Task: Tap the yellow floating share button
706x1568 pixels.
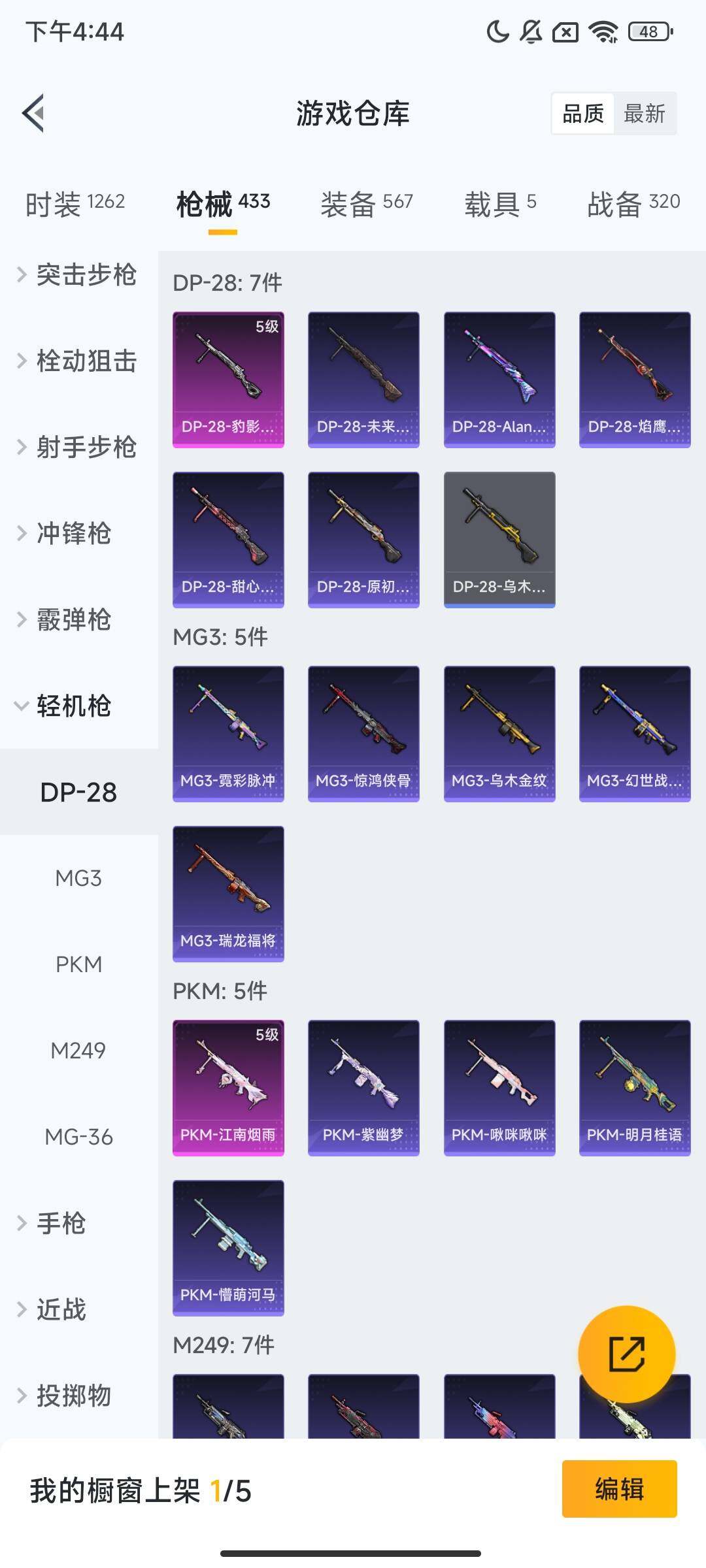Action: point(626,1354)
